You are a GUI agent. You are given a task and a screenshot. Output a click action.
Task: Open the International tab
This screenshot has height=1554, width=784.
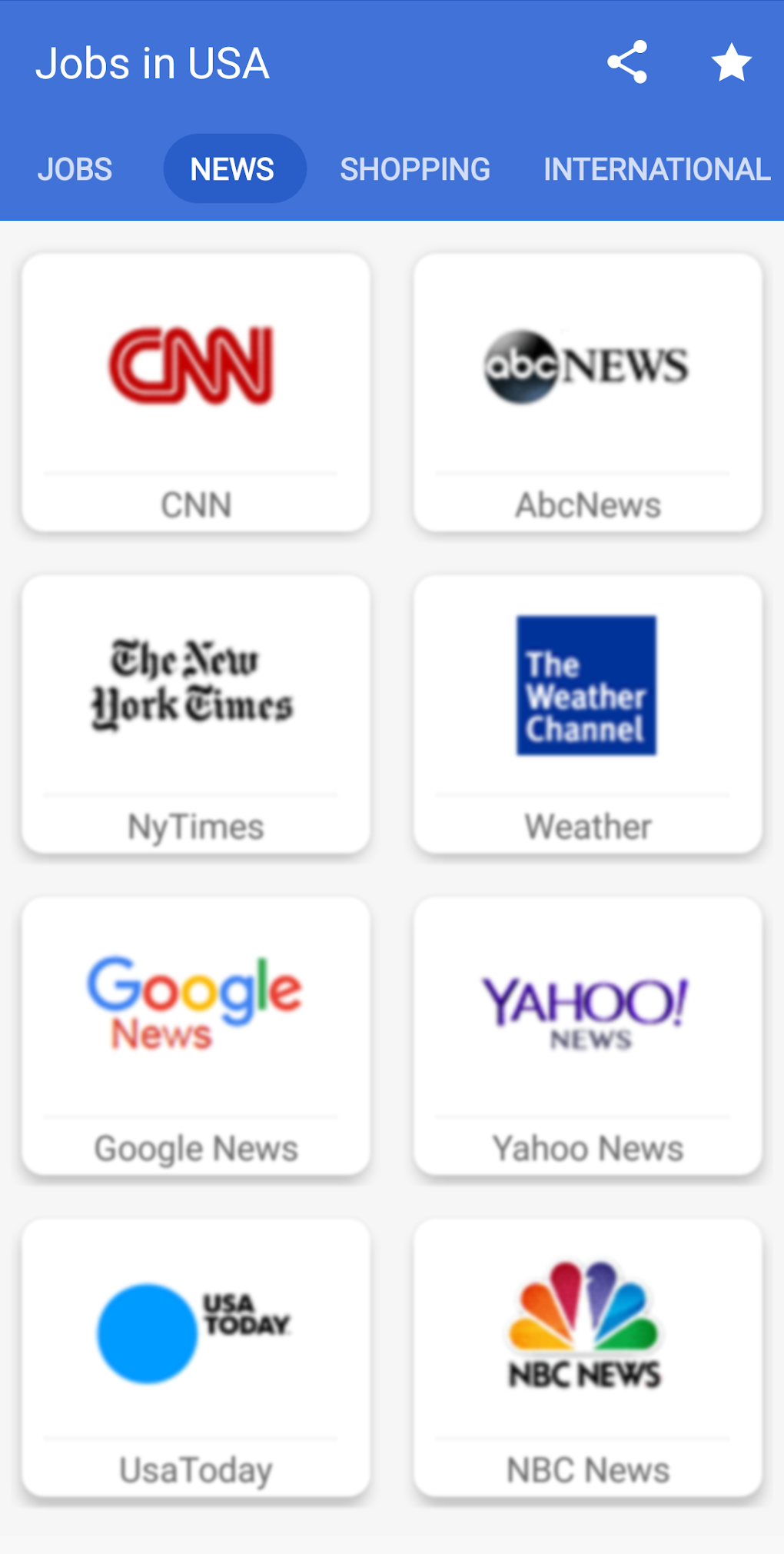[x=656, y=169]
